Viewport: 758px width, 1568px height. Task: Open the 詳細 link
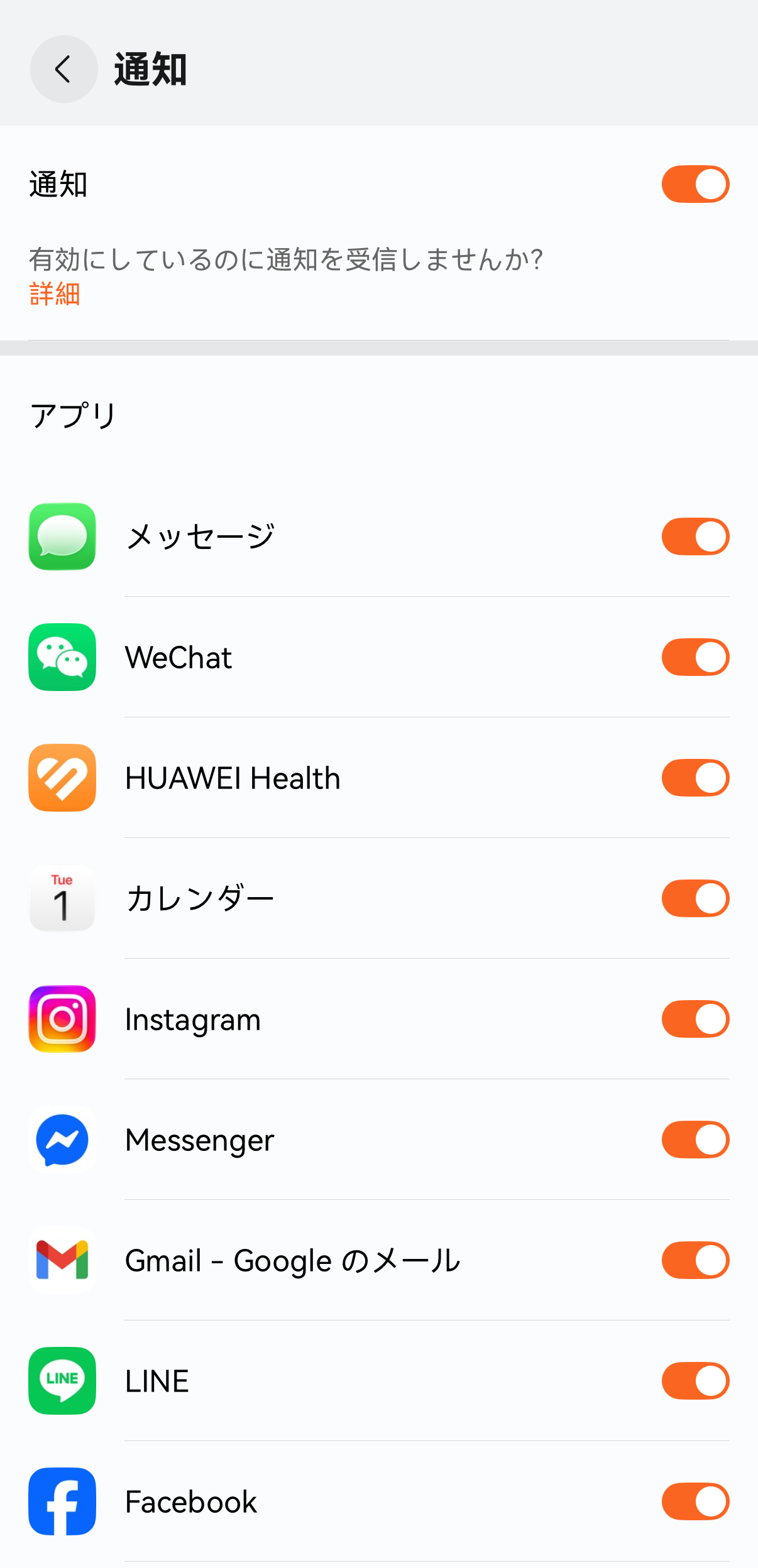55,294
